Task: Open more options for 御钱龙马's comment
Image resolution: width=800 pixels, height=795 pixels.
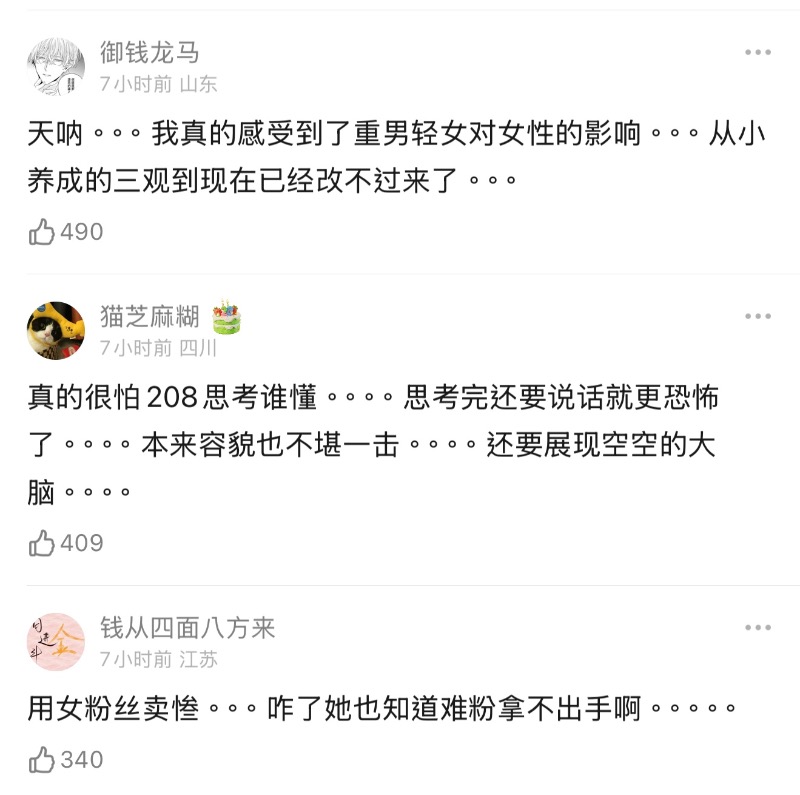Action: point(757,52)
